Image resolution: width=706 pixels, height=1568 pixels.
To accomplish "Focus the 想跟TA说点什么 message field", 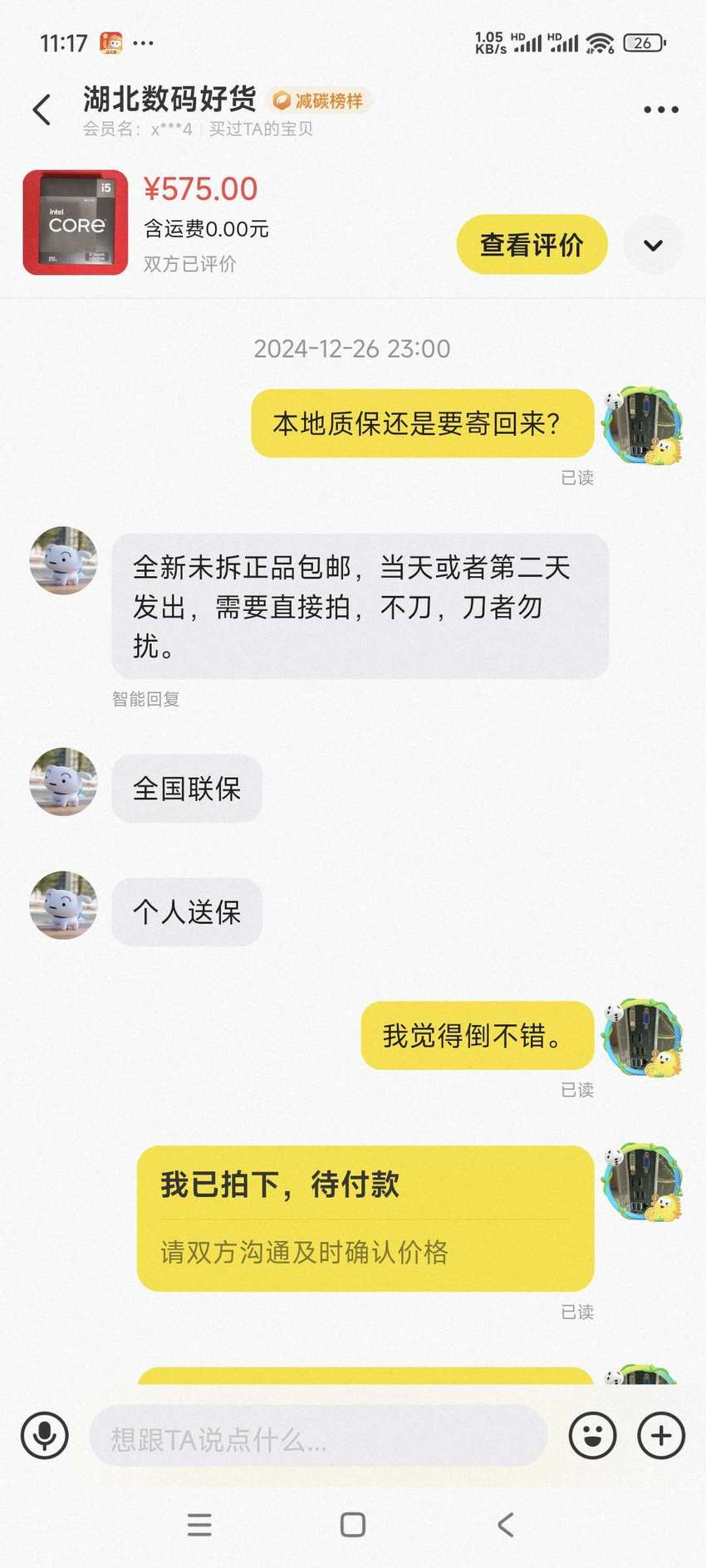I will [318, 1436].
